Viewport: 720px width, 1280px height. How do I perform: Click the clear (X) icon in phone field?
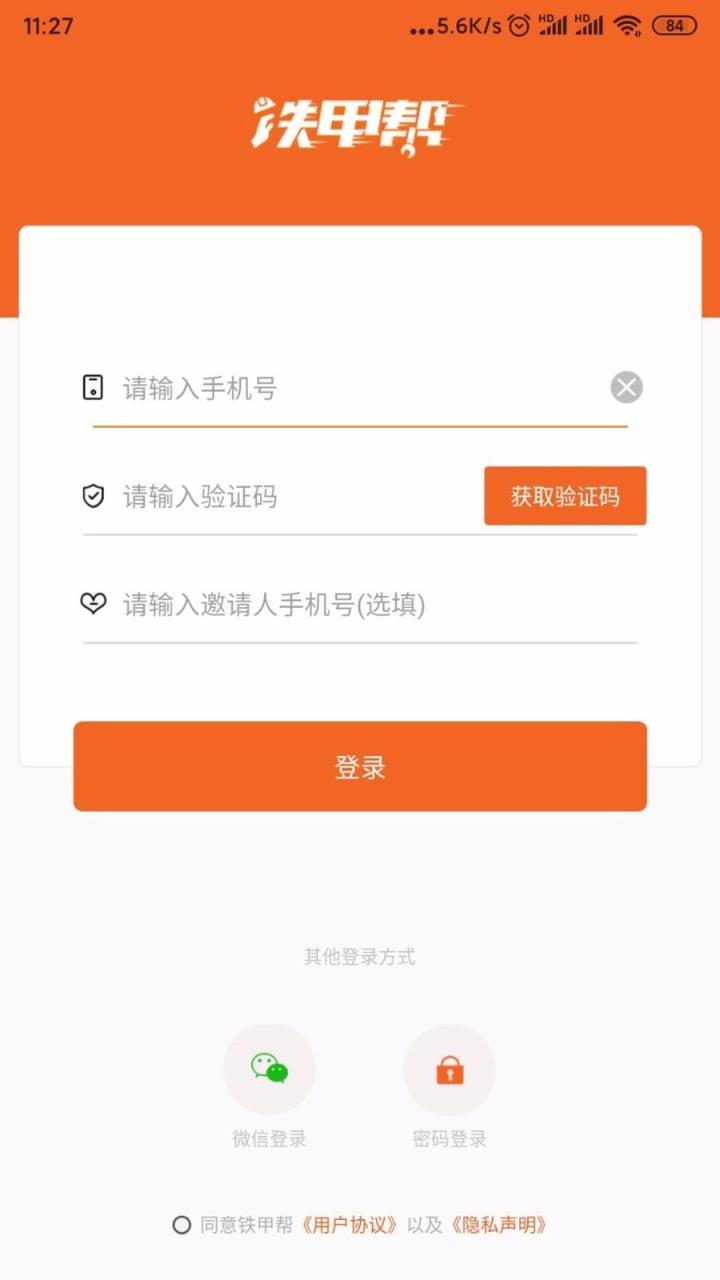click(626, 387)
